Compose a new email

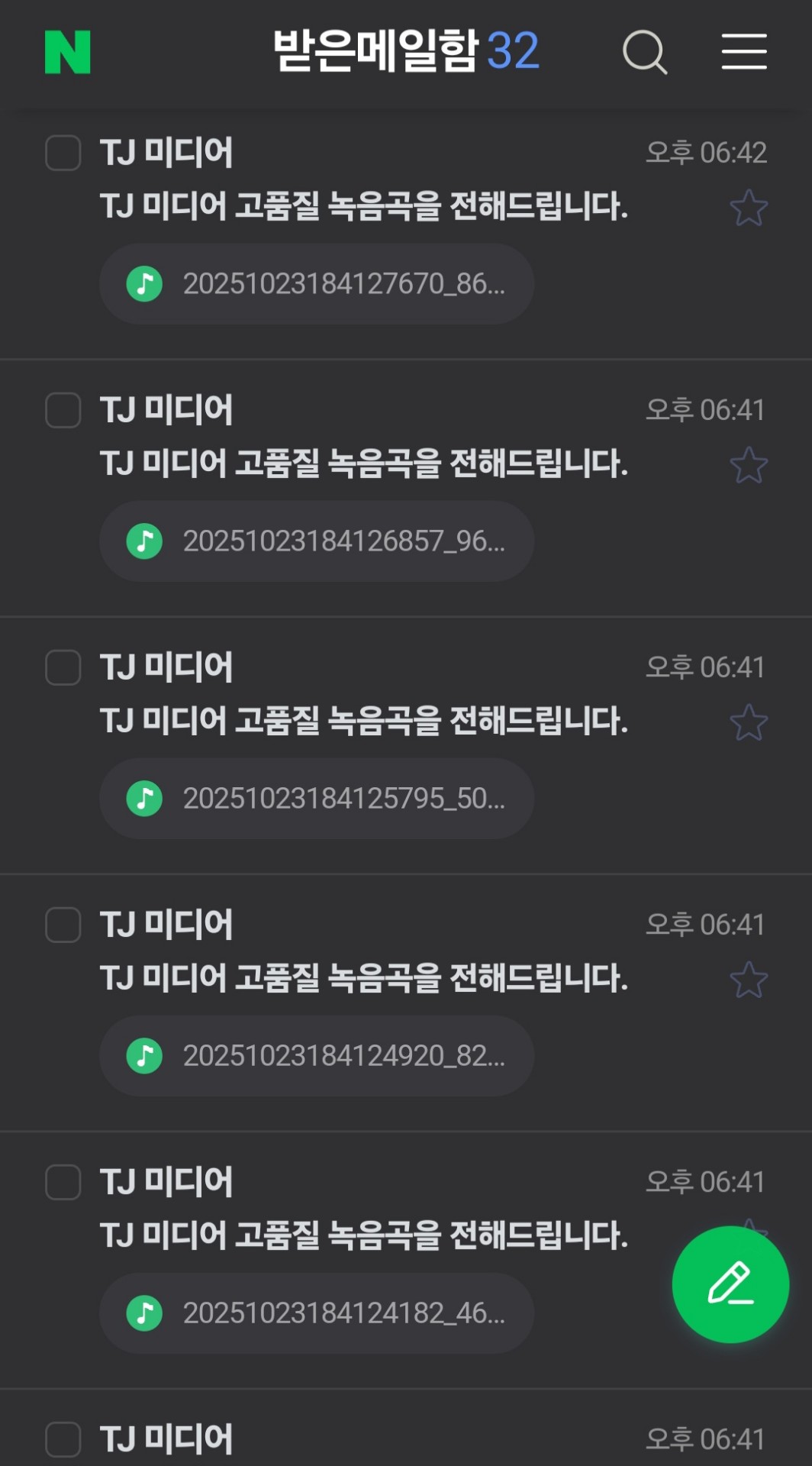pos(730,1284)
